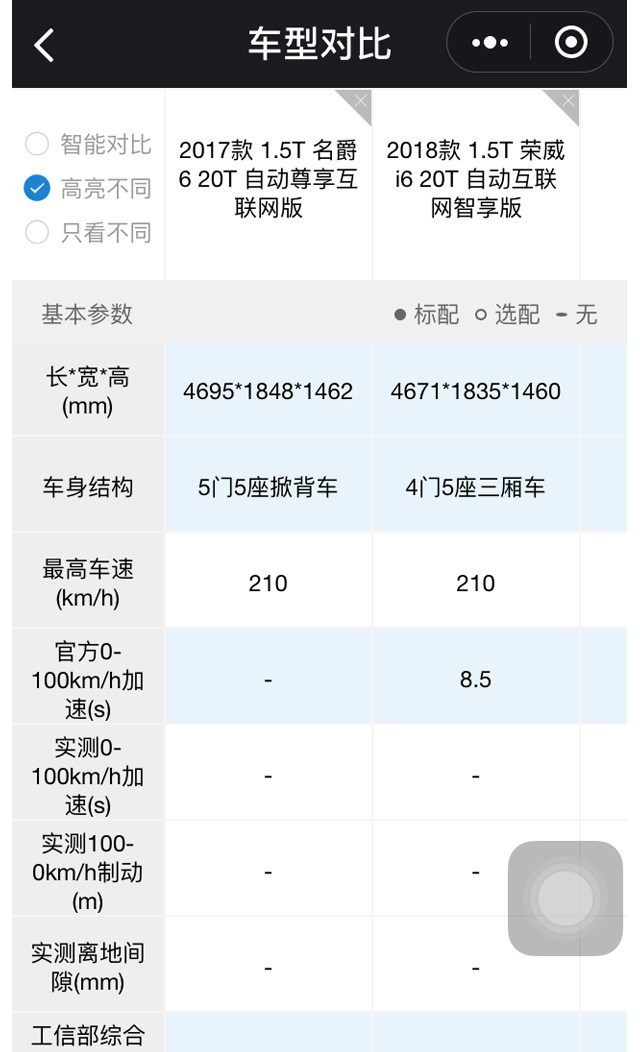Remove 2018款 1.5T 荣威i6 from comparison
Screen dimensions: 640x1052
[567, 101]
